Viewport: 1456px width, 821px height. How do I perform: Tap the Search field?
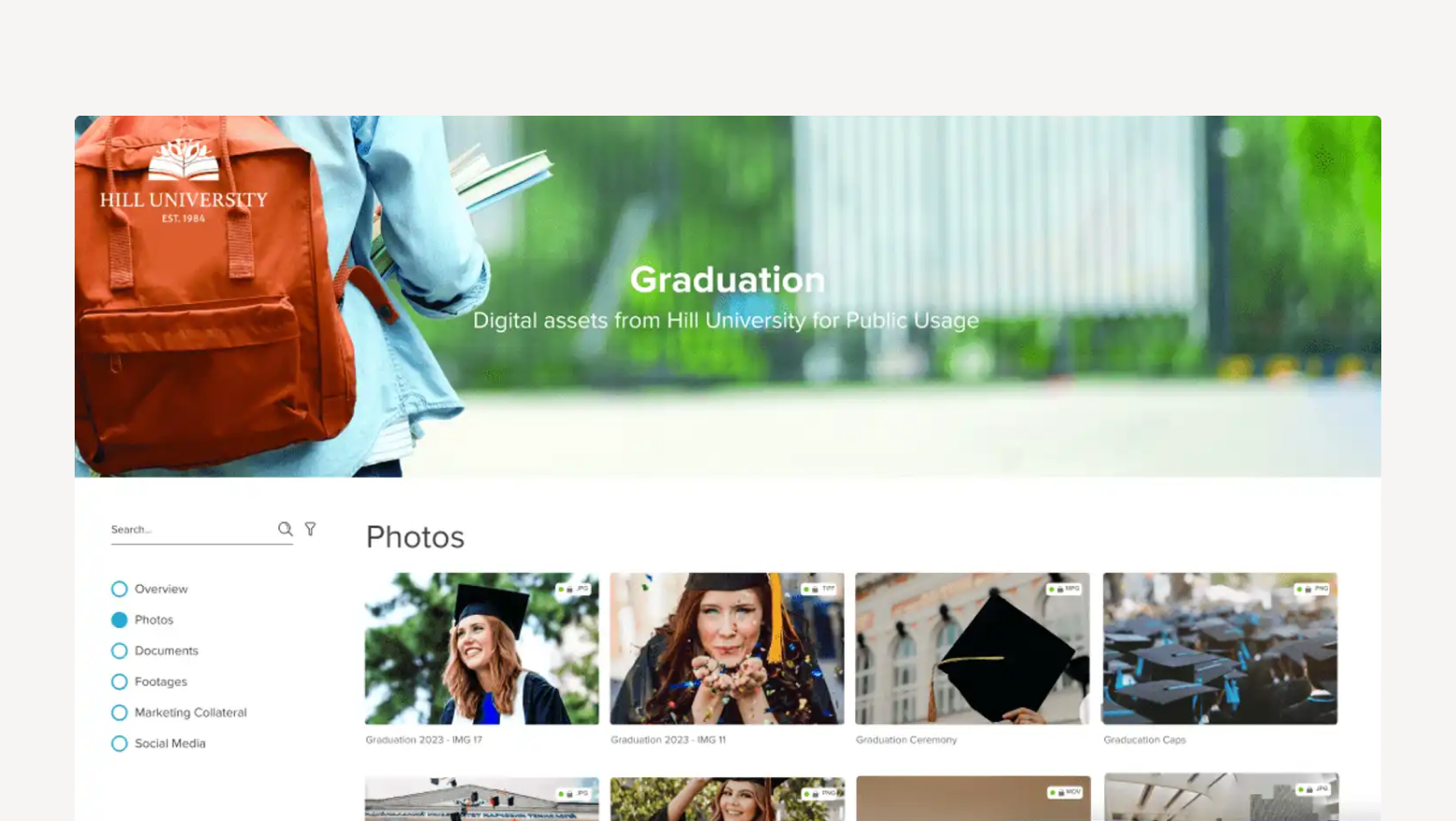click(189, 529)
